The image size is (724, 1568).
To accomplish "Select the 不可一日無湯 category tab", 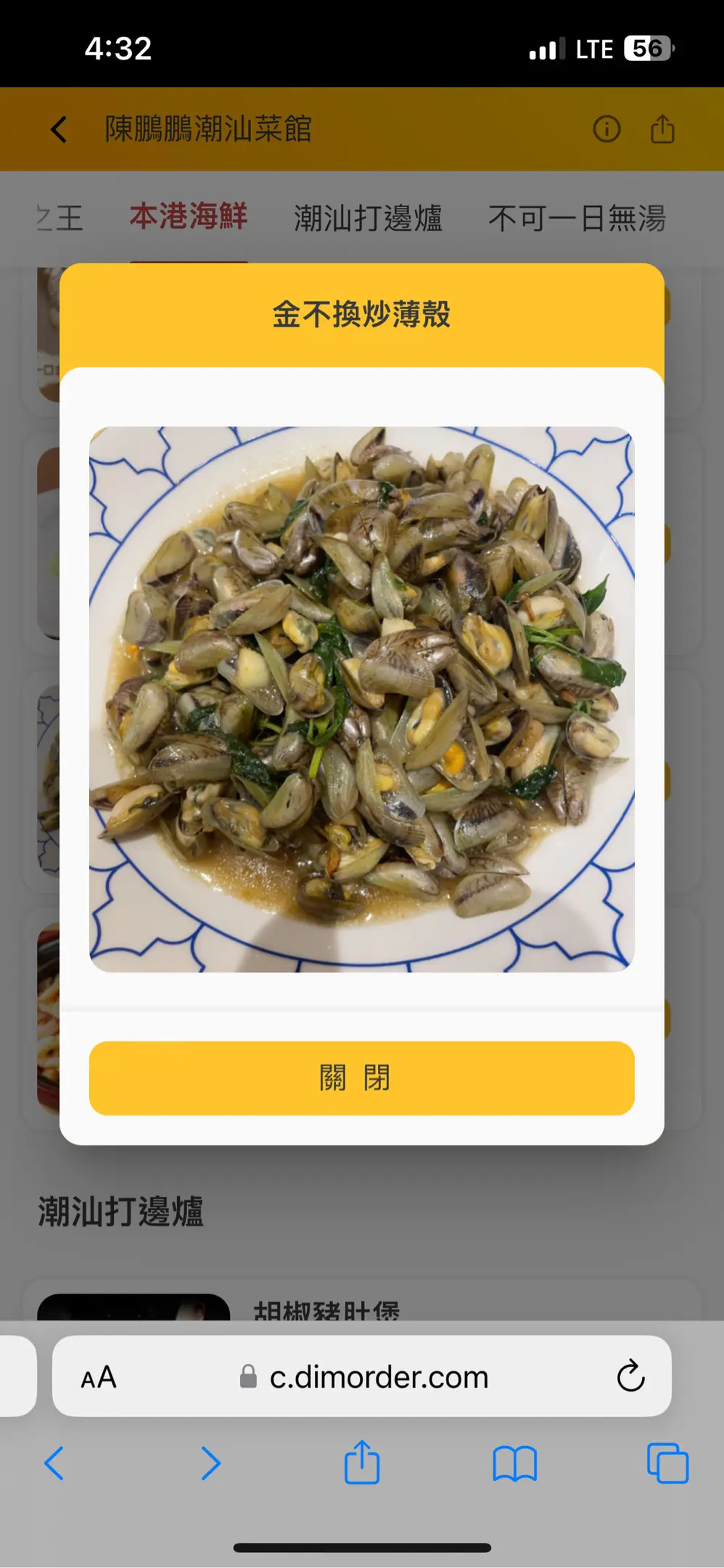I will [x=577, y=218].
